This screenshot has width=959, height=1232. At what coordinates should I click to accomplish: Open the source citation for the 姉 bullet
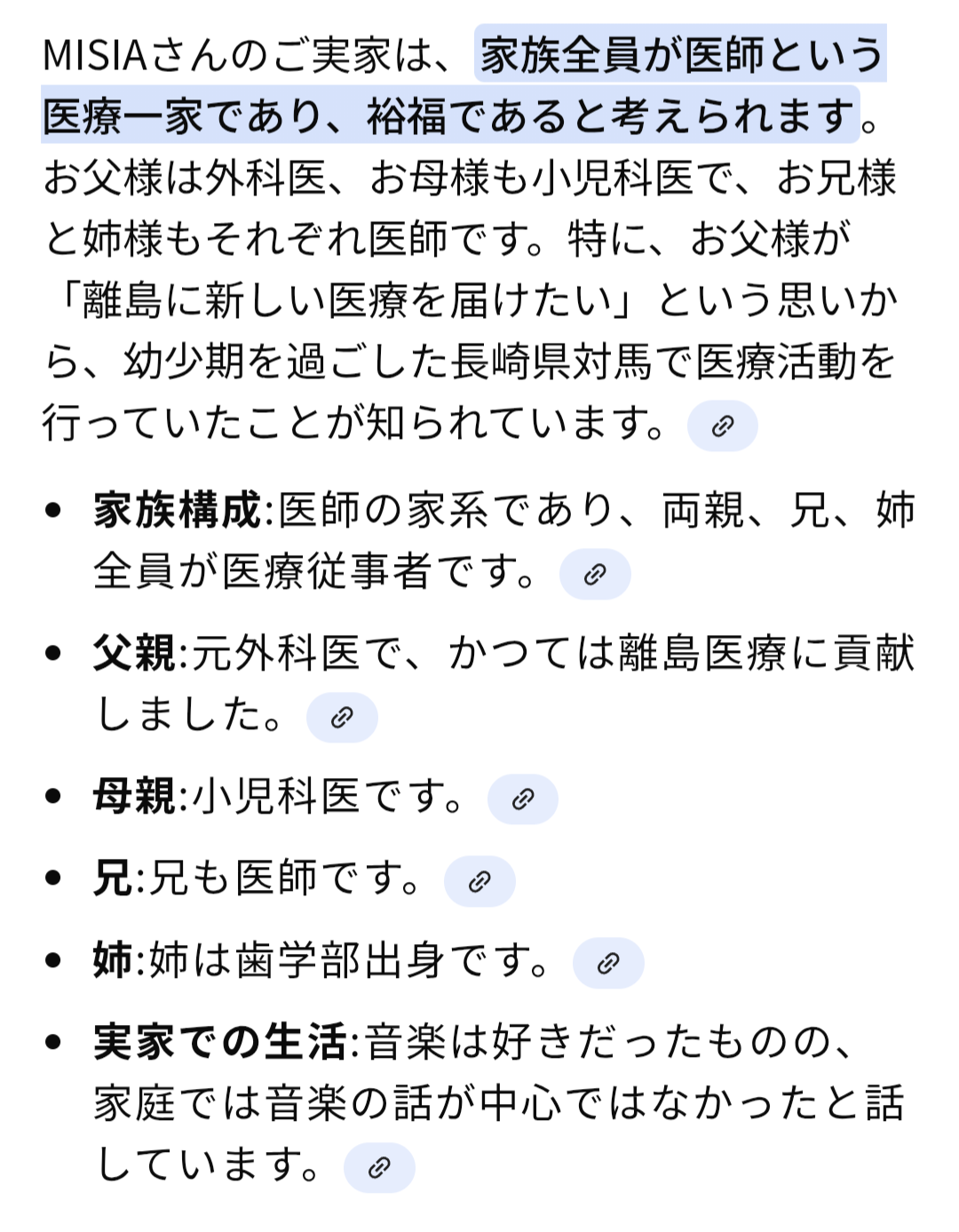(x=608, y=962)
